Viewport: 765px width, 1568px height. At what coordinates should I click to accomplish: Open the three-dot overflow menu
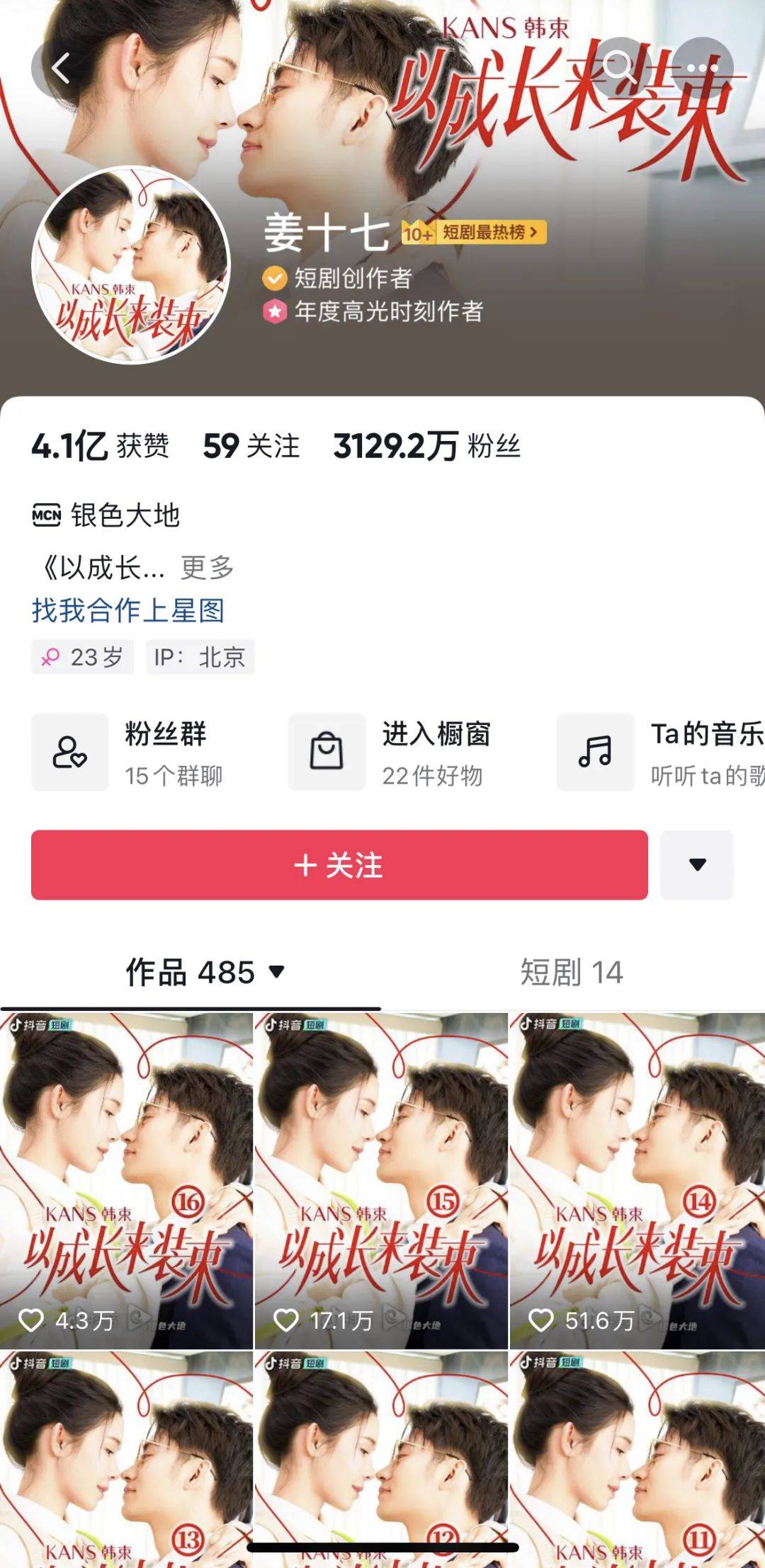pyautogui.click(x=702, y=67)
